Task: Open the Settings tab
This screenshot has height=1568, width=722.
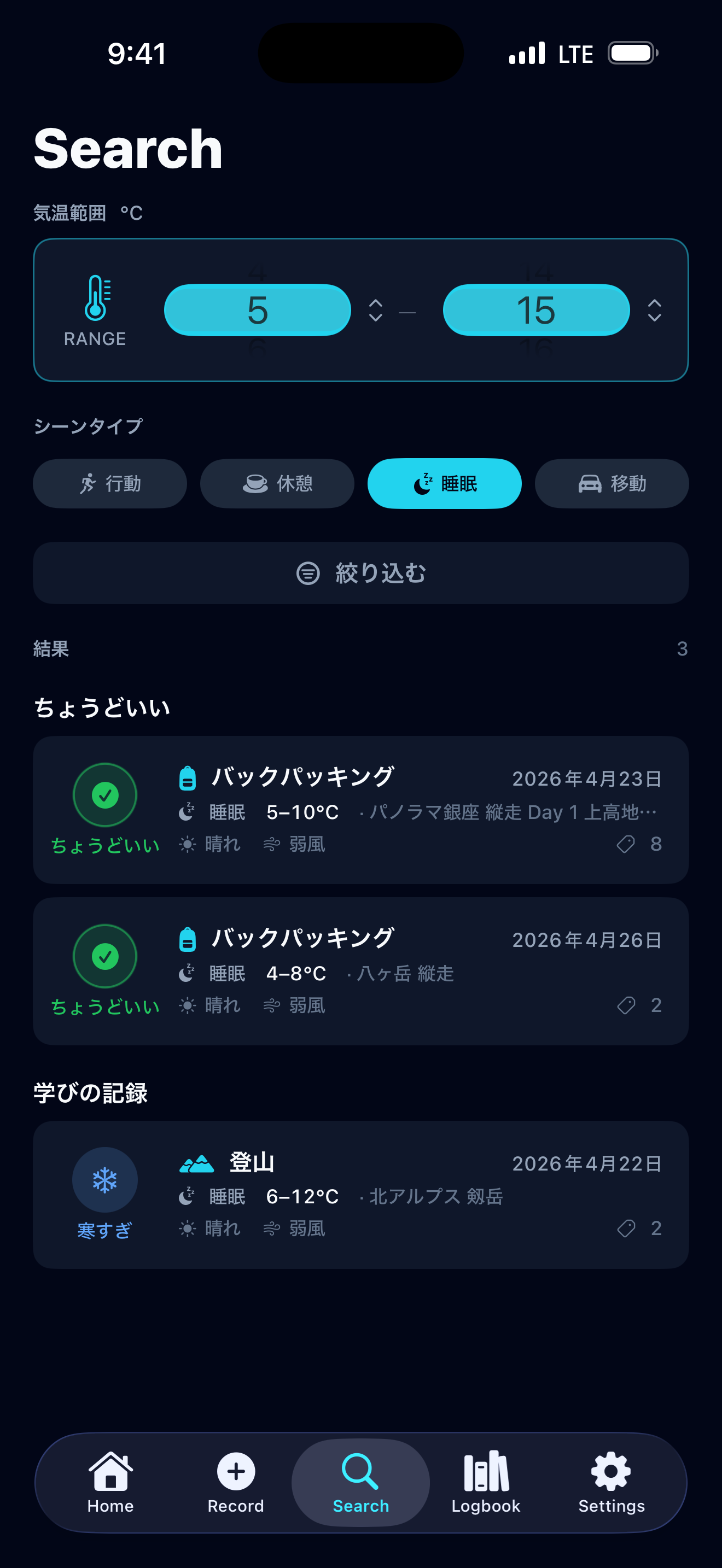Action: pyautogui.click(x=611, y=1482)
